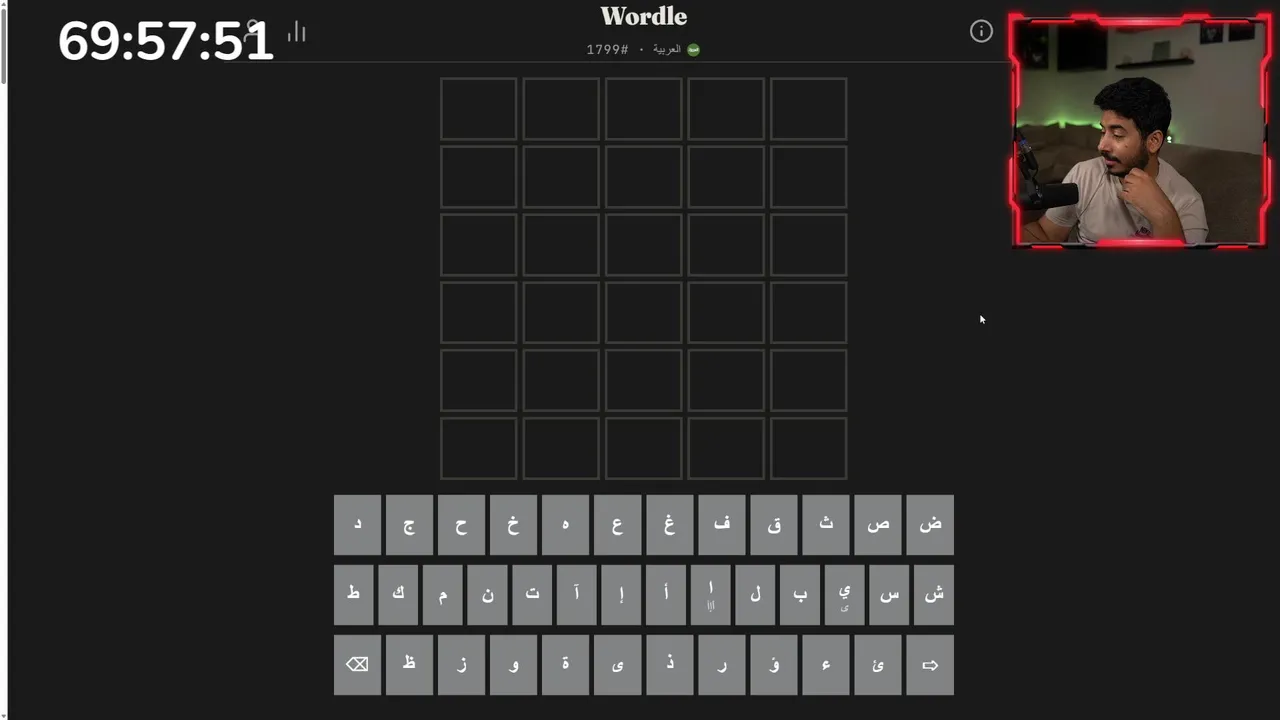Select the ة key
1280x720 pixels.
[x=565, y=664]
